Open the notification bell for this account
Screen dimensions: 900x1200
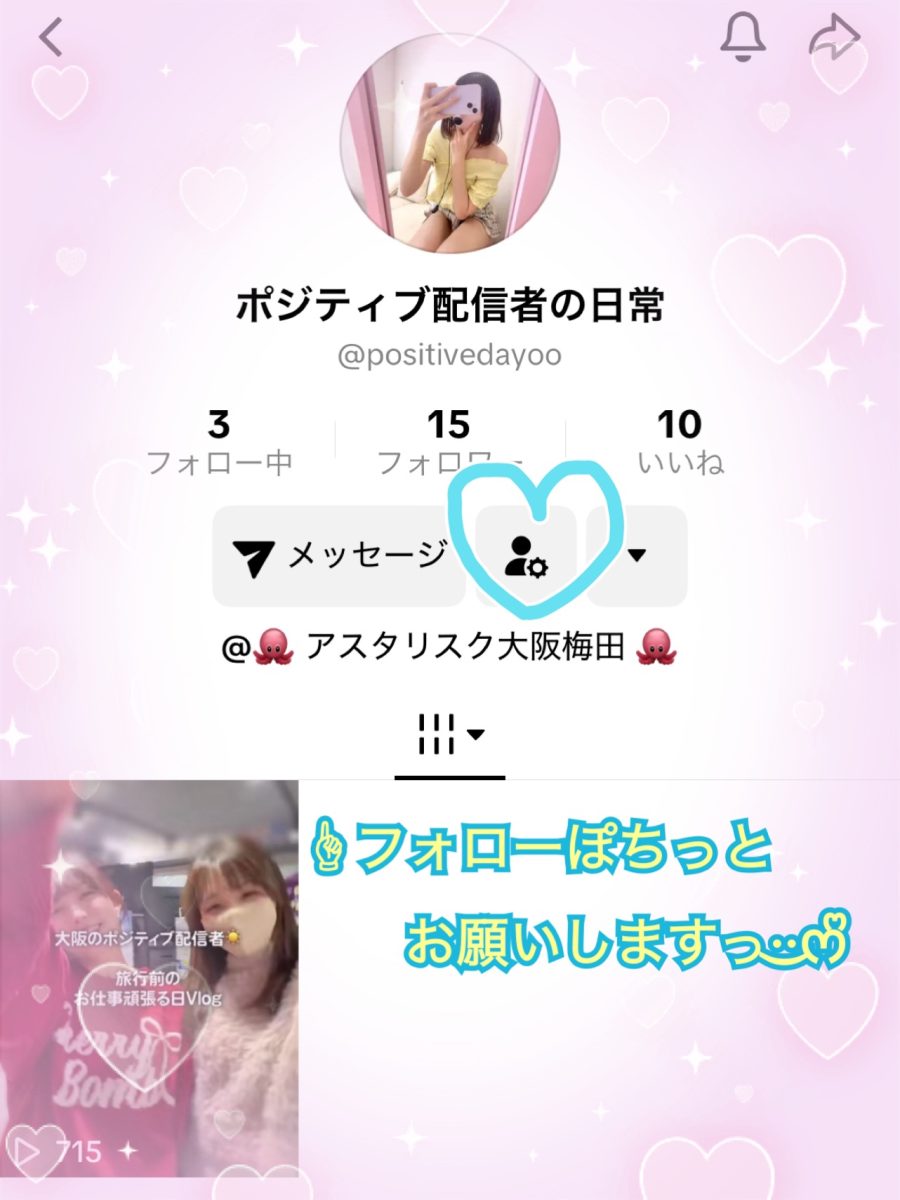coord(742,38)
